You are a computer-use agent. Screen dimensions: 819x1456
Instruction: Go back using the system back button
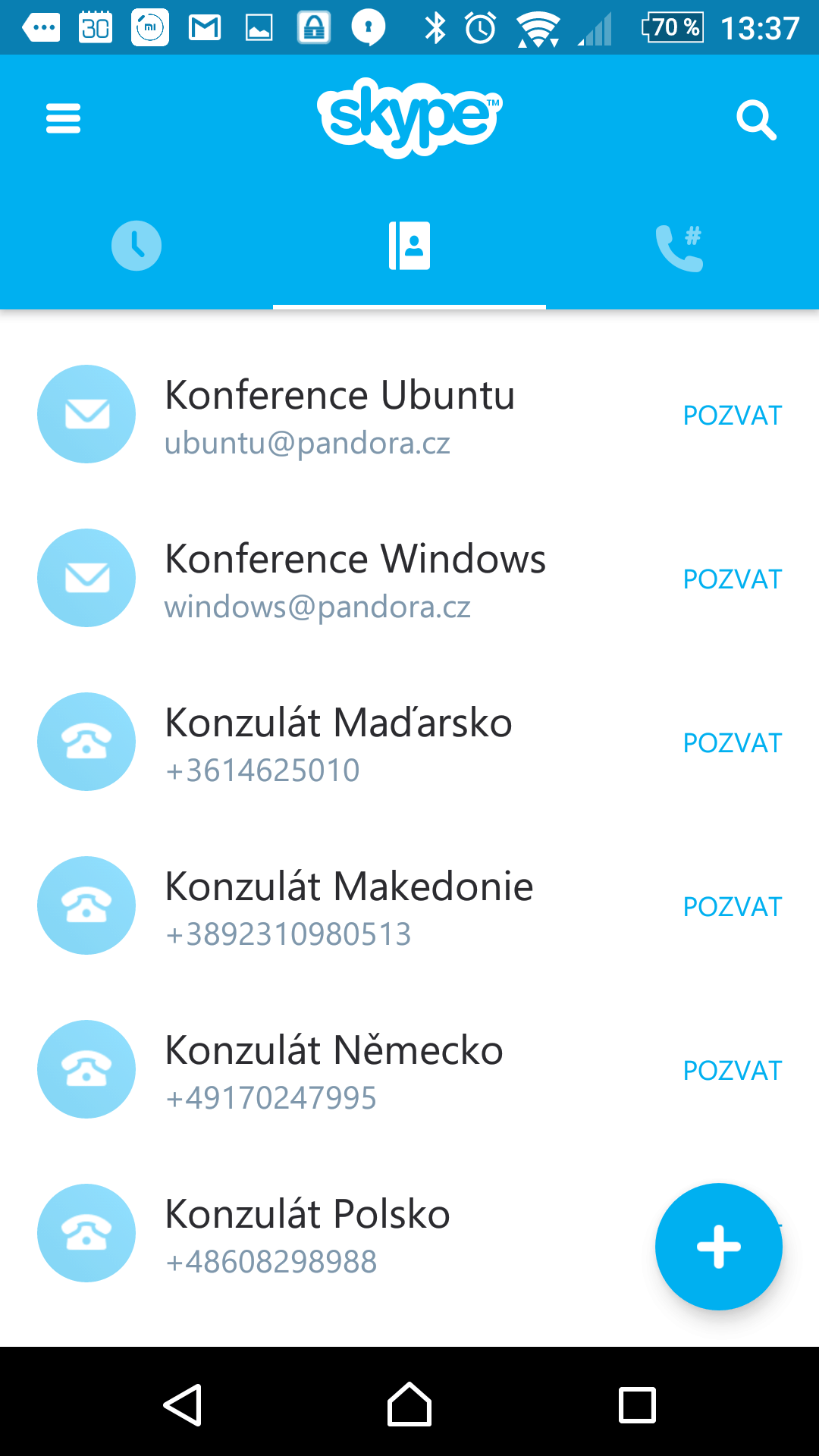click(182, 1404)
